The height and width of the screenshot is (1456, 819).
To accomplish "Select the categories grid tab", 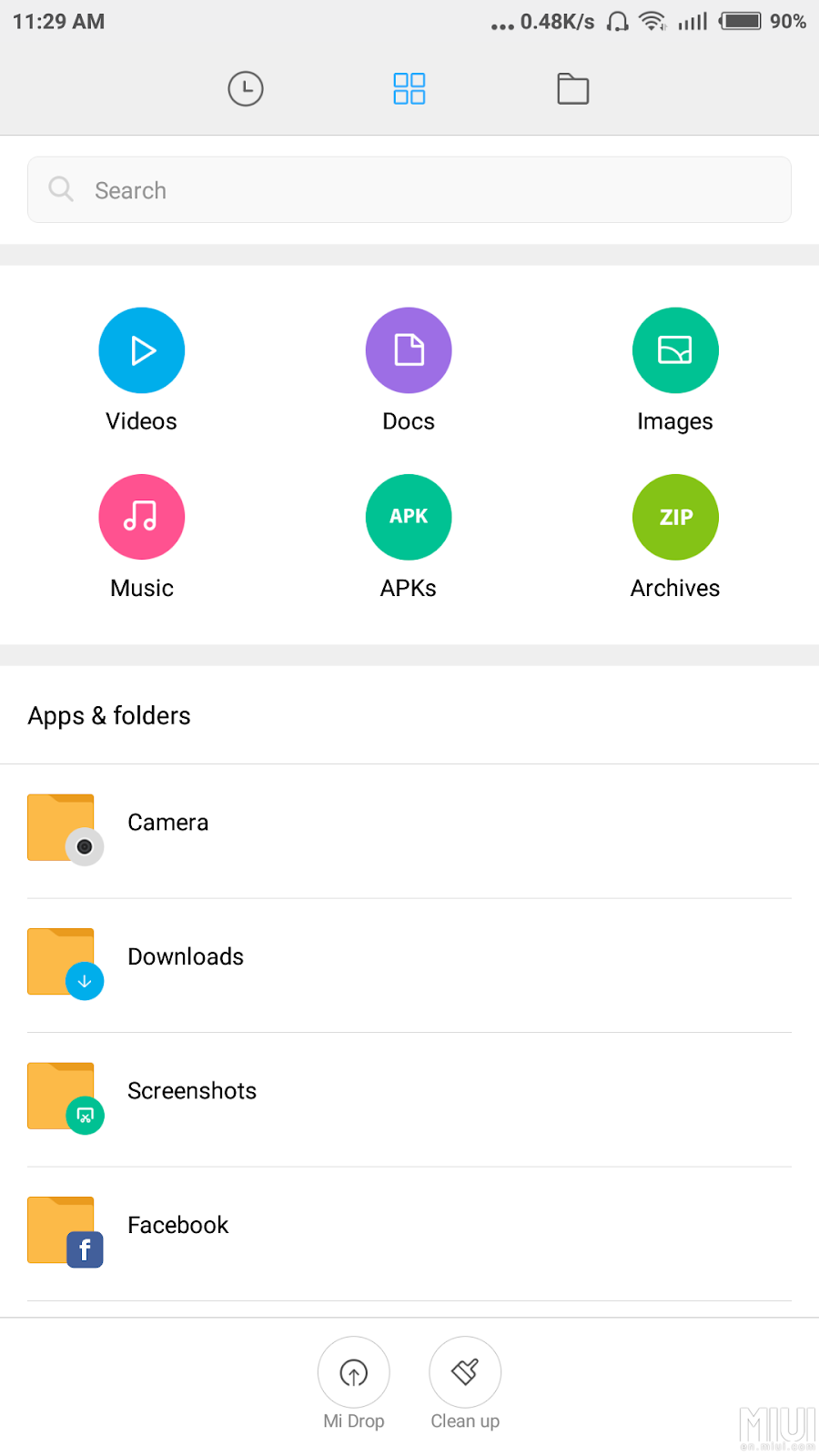I will [409, 89].
